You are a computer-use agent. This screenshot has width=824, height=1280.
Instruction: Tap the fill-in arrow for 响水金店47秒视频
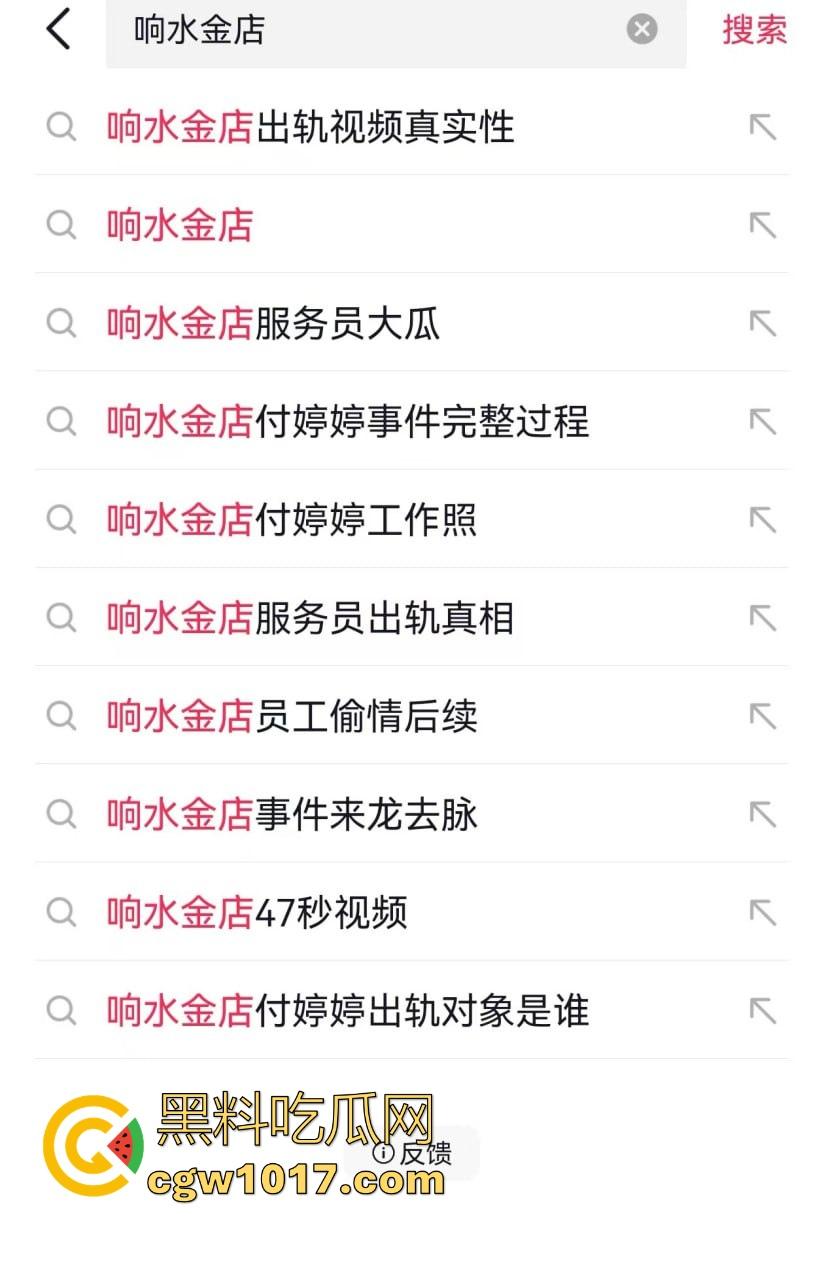763,912
